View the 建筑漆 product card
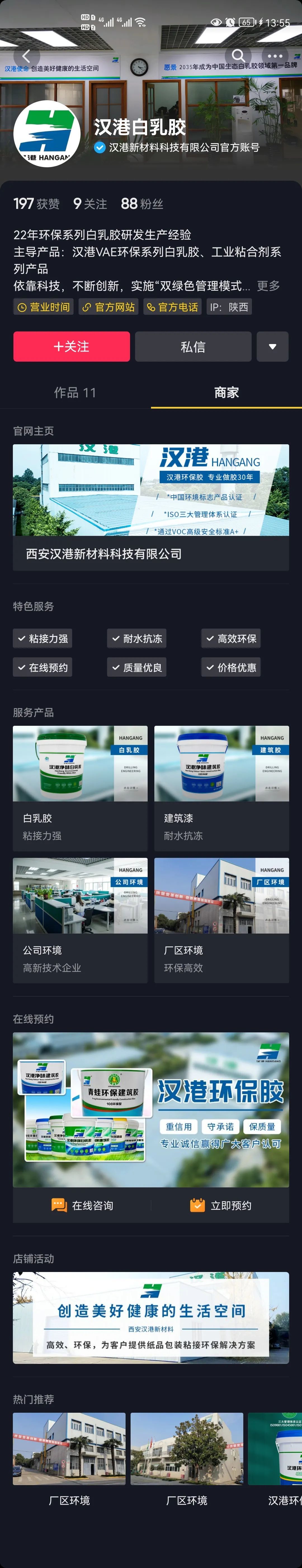The image size is (302, 1568). [x=221, y=788]
